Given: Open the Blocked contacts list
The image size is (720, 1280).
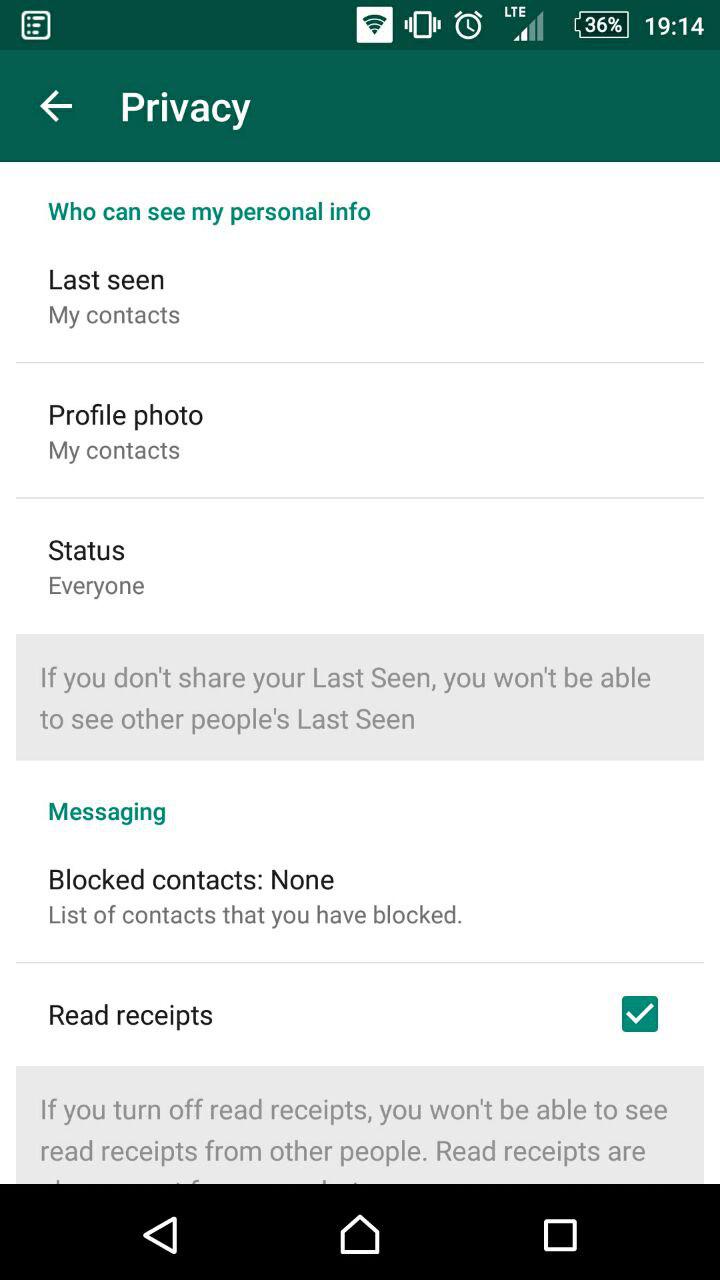Looking at the screenshot, I should coord(360,896).
